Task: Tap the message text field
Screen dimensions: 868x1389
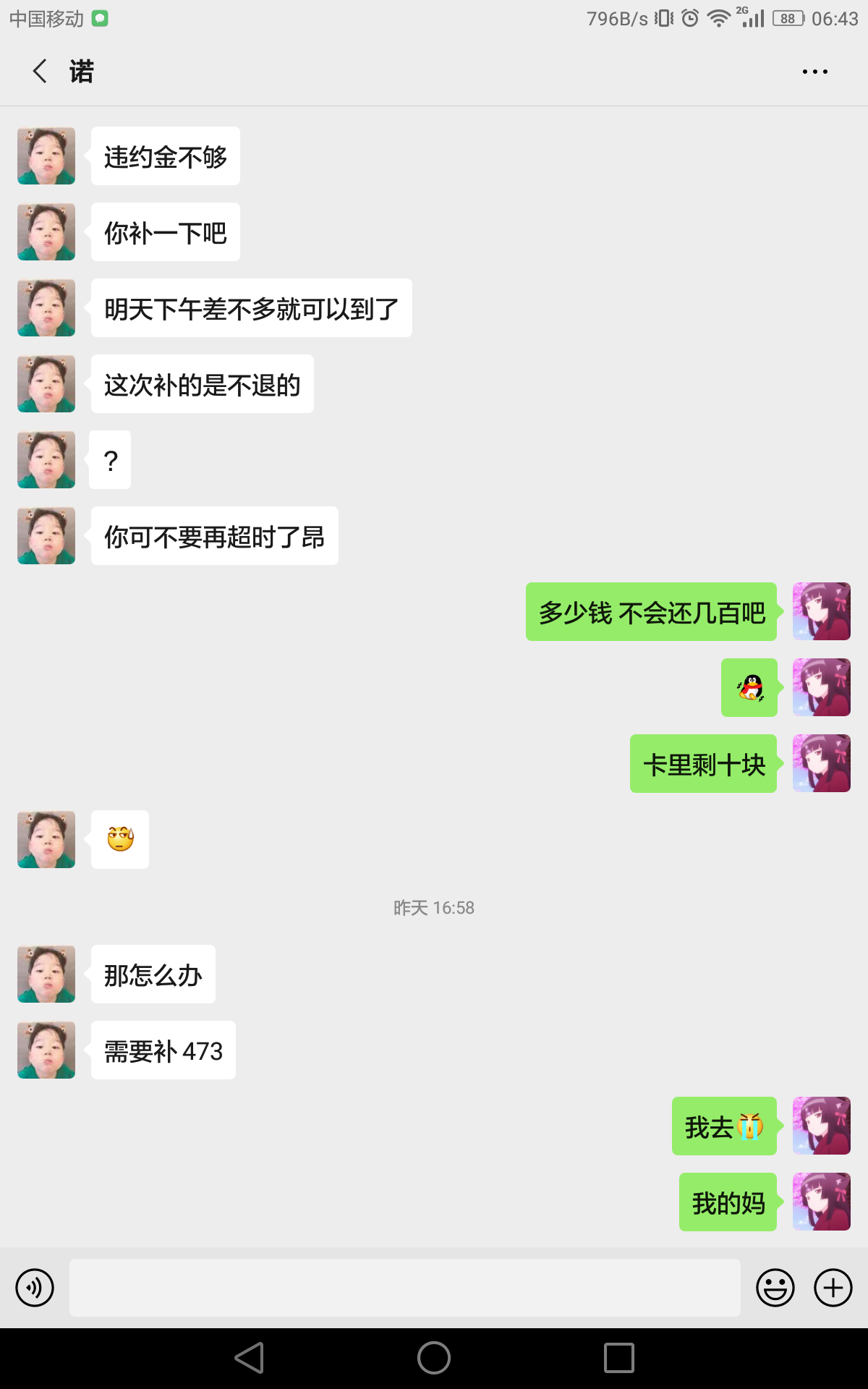Action: point(405,1288)
